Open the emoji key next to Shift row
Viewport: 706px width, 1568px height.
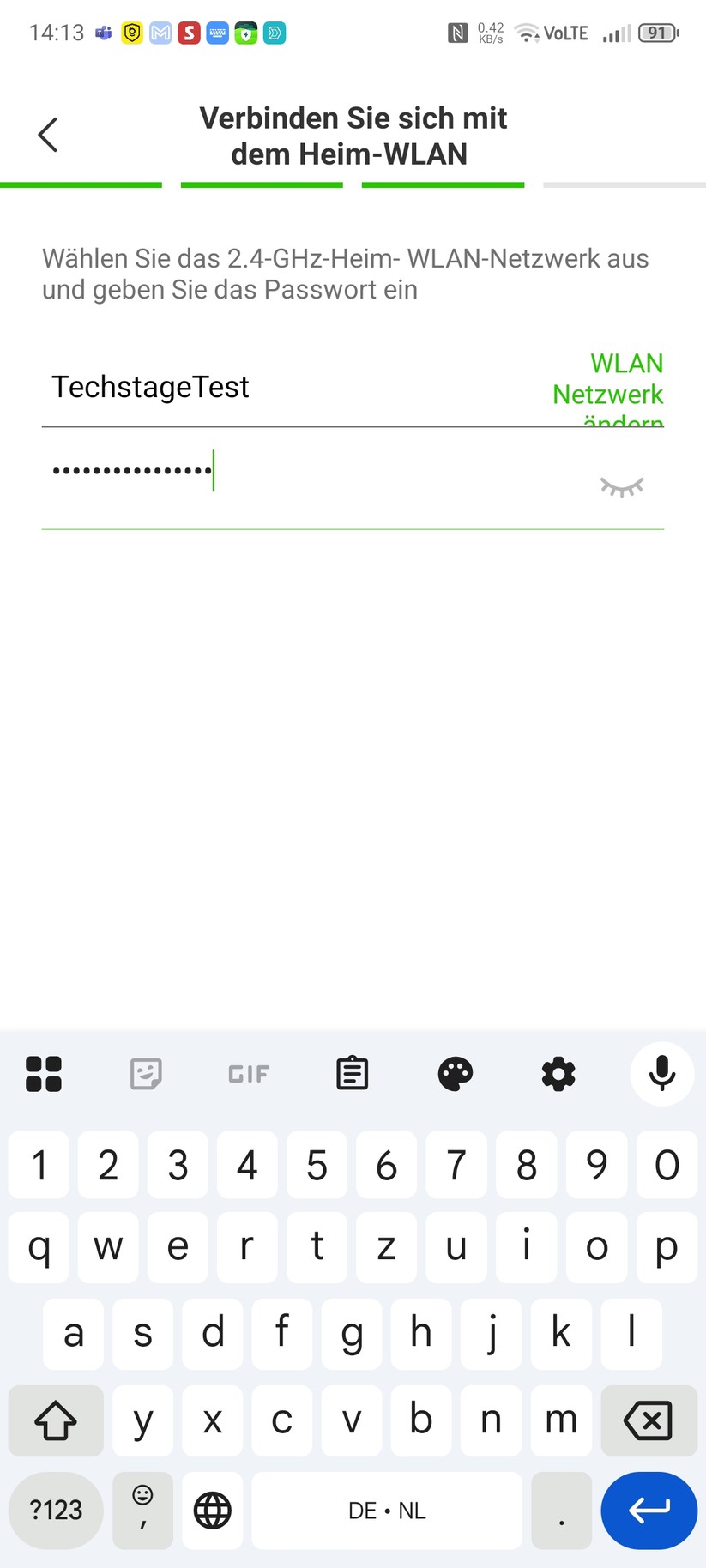click(142, 1511)
